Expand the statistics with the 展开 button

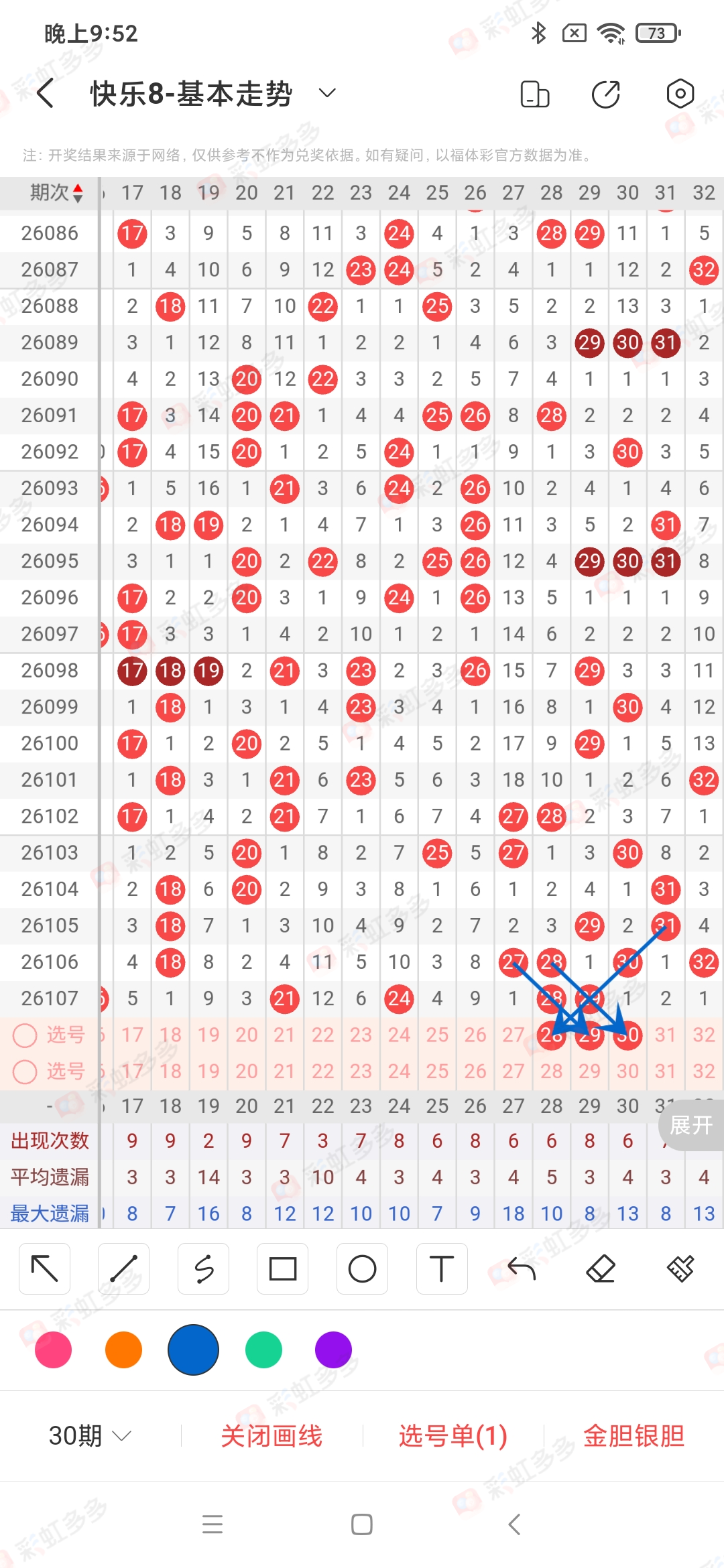pos(691,1125)
